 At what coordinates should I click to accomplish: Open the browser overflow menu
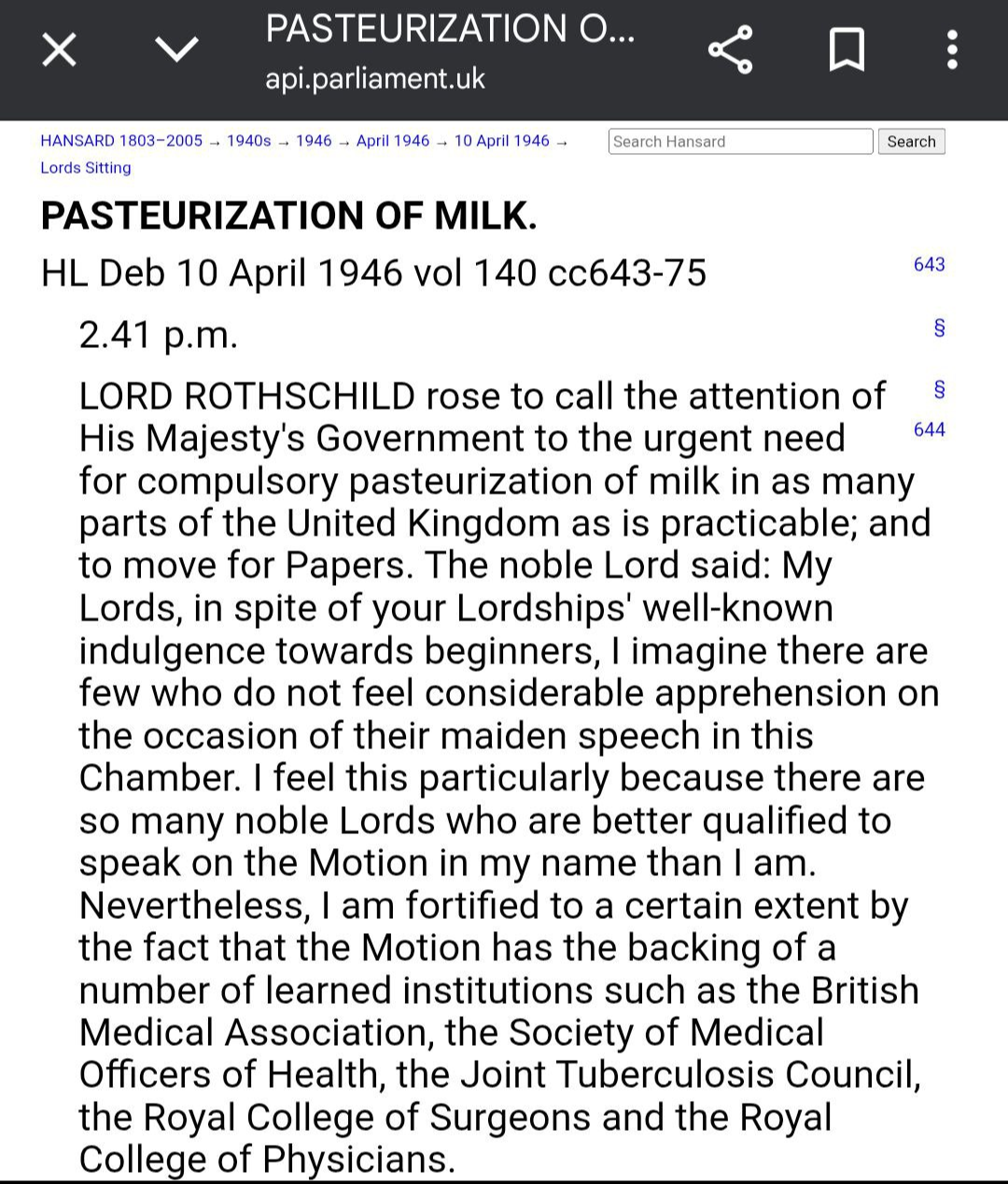(x=952, y=49)
